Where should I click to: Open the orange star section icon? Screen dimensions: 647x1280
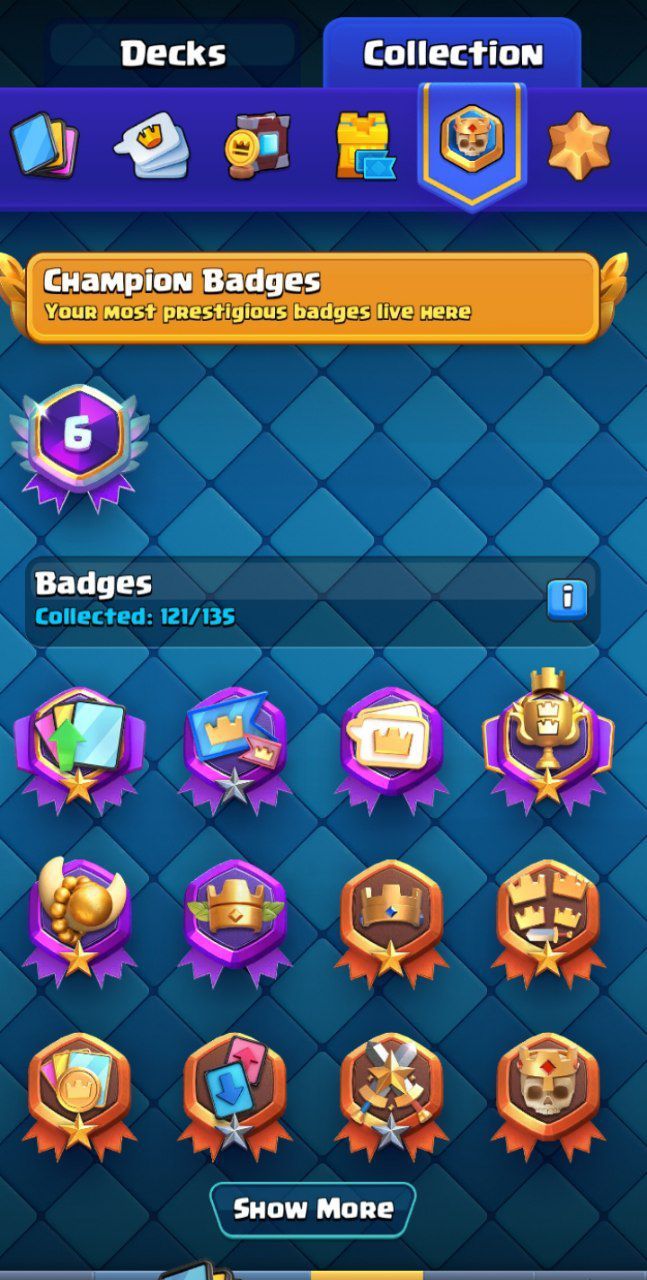[x=579, y=146]
